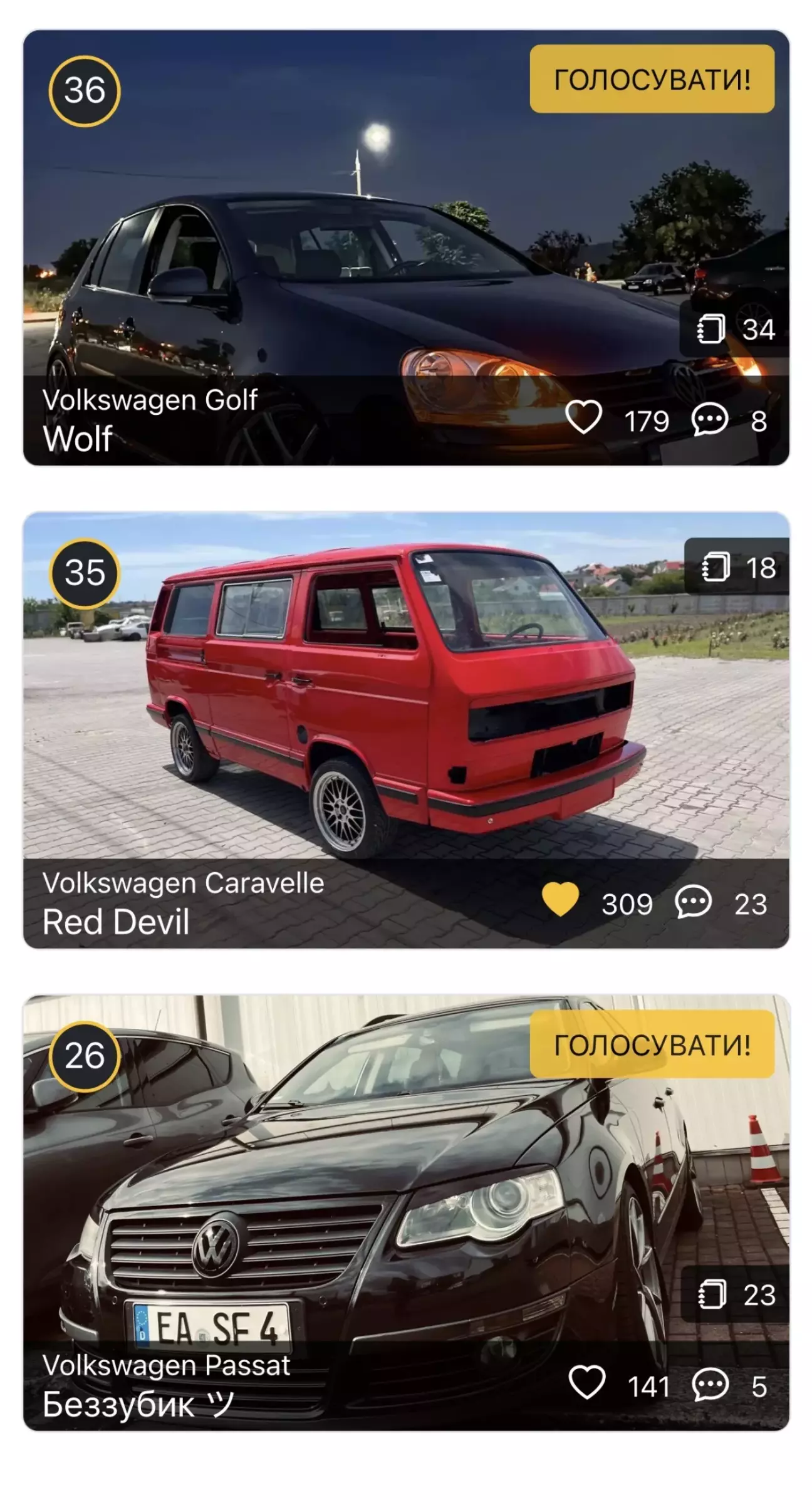The width and height of the screenshot is (812, 1510).
Task: Open comments on Volkswagen Passat Беззубик
Action: click(x=710, y=1385)
